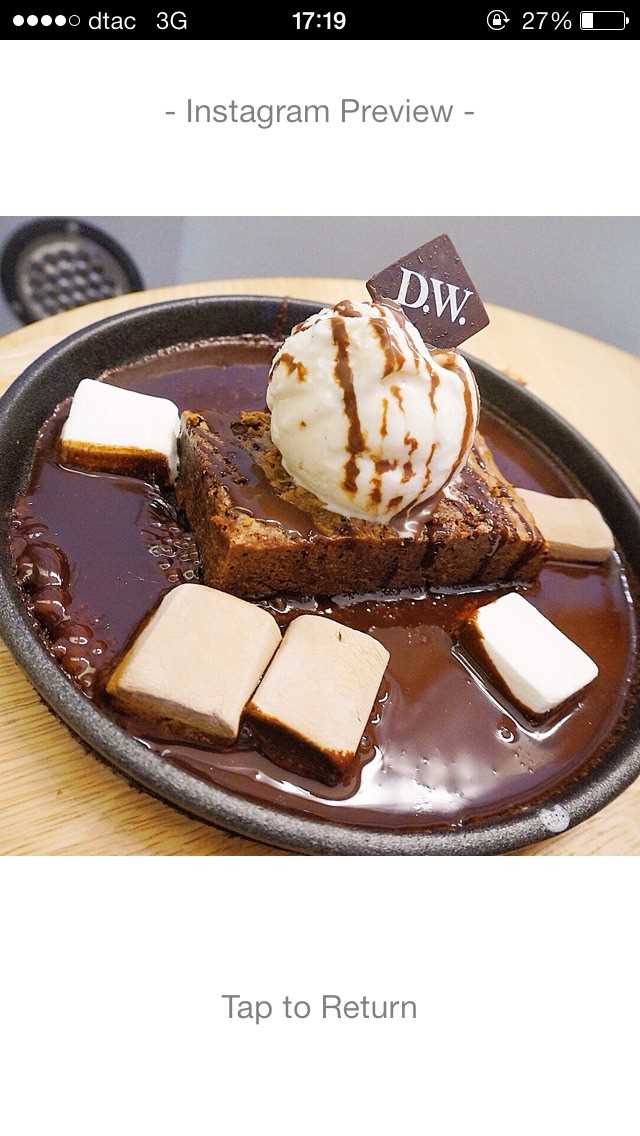Tap to Return to the editor
Screen dimensions: 640x1136
(x=319, y=1006)
